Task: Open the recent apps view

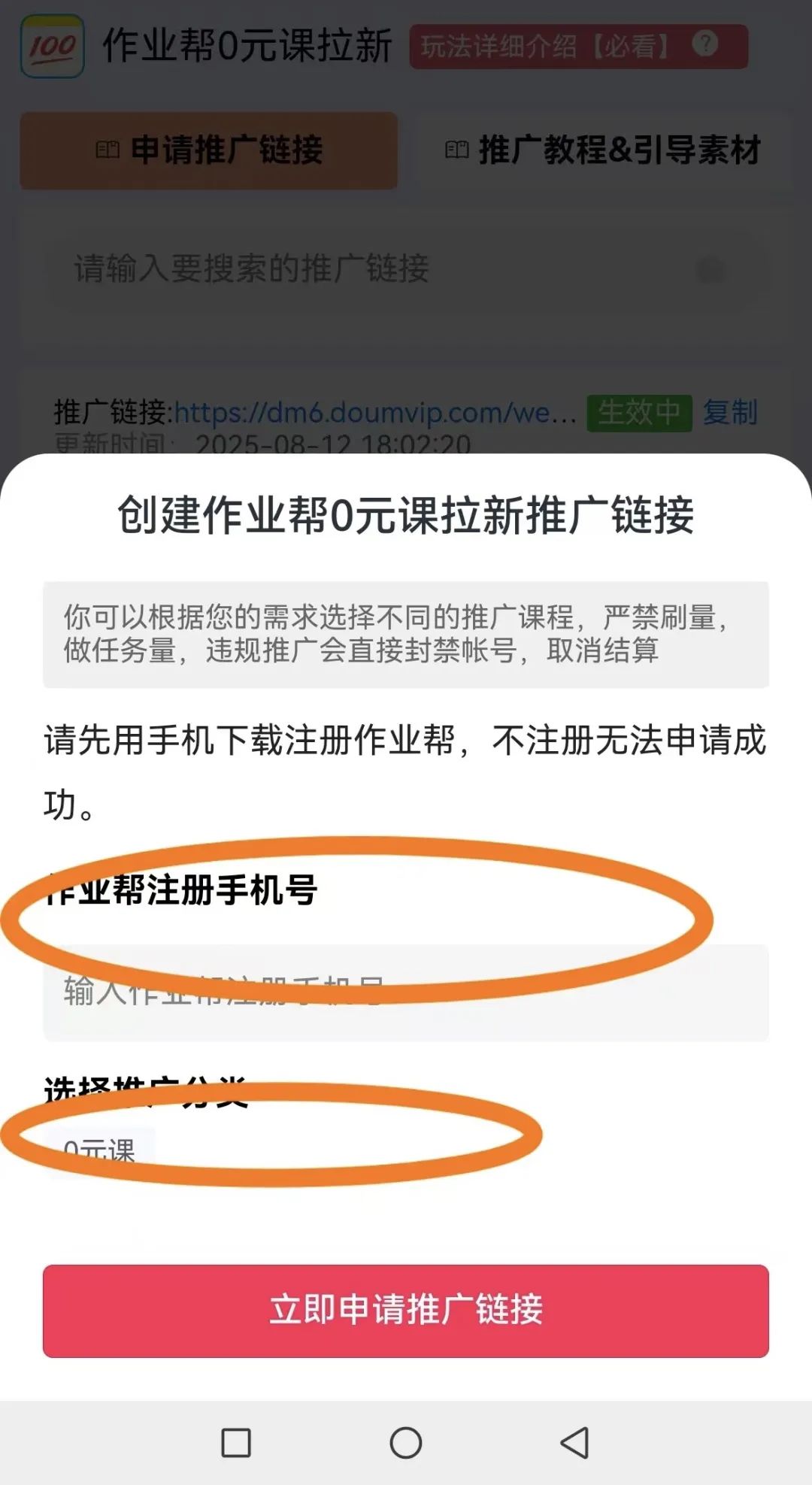Action: pyautogui.click(x=236, y=1442)
